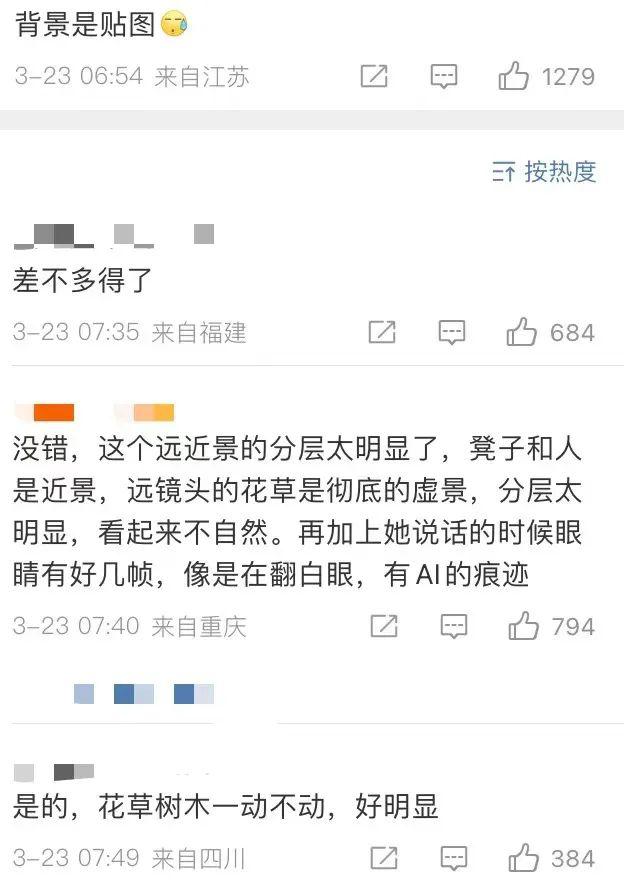Repost the 背景是贴图 comment
Image resolution: width=624 pixels, height=890 pixels.
click(373, 76)
